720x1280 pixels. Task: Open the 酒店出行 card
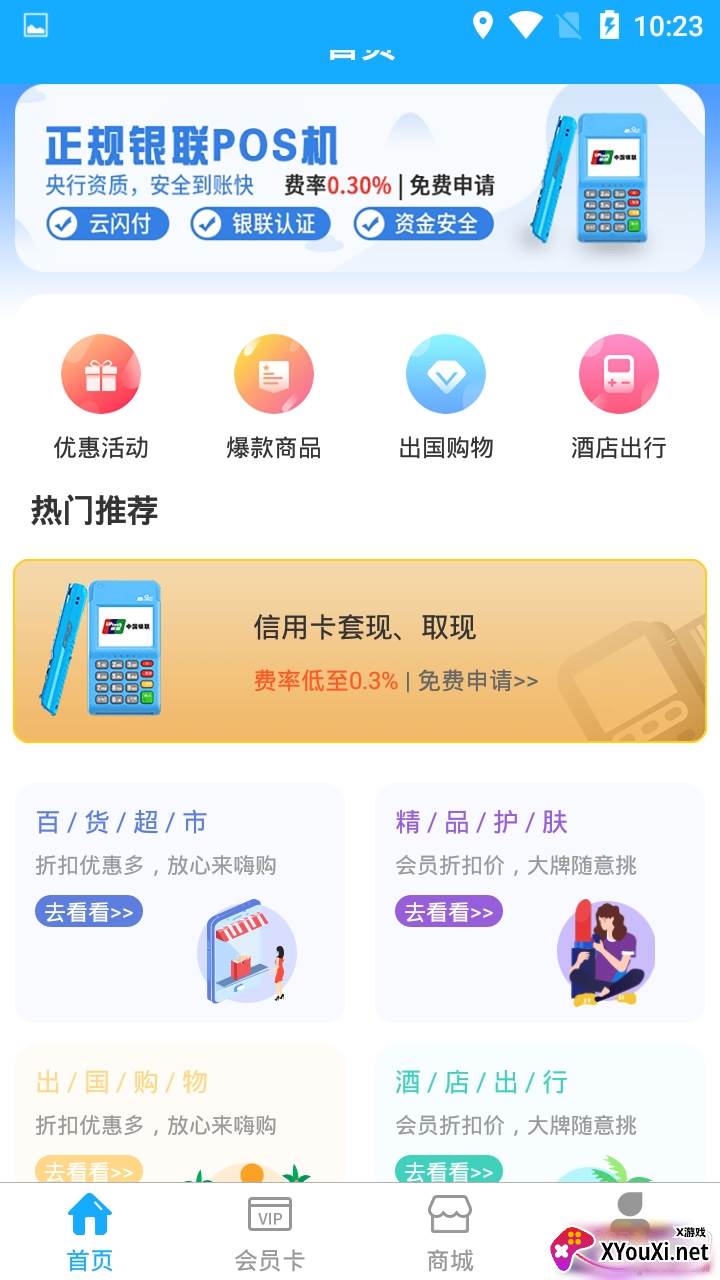[540, 1112]
